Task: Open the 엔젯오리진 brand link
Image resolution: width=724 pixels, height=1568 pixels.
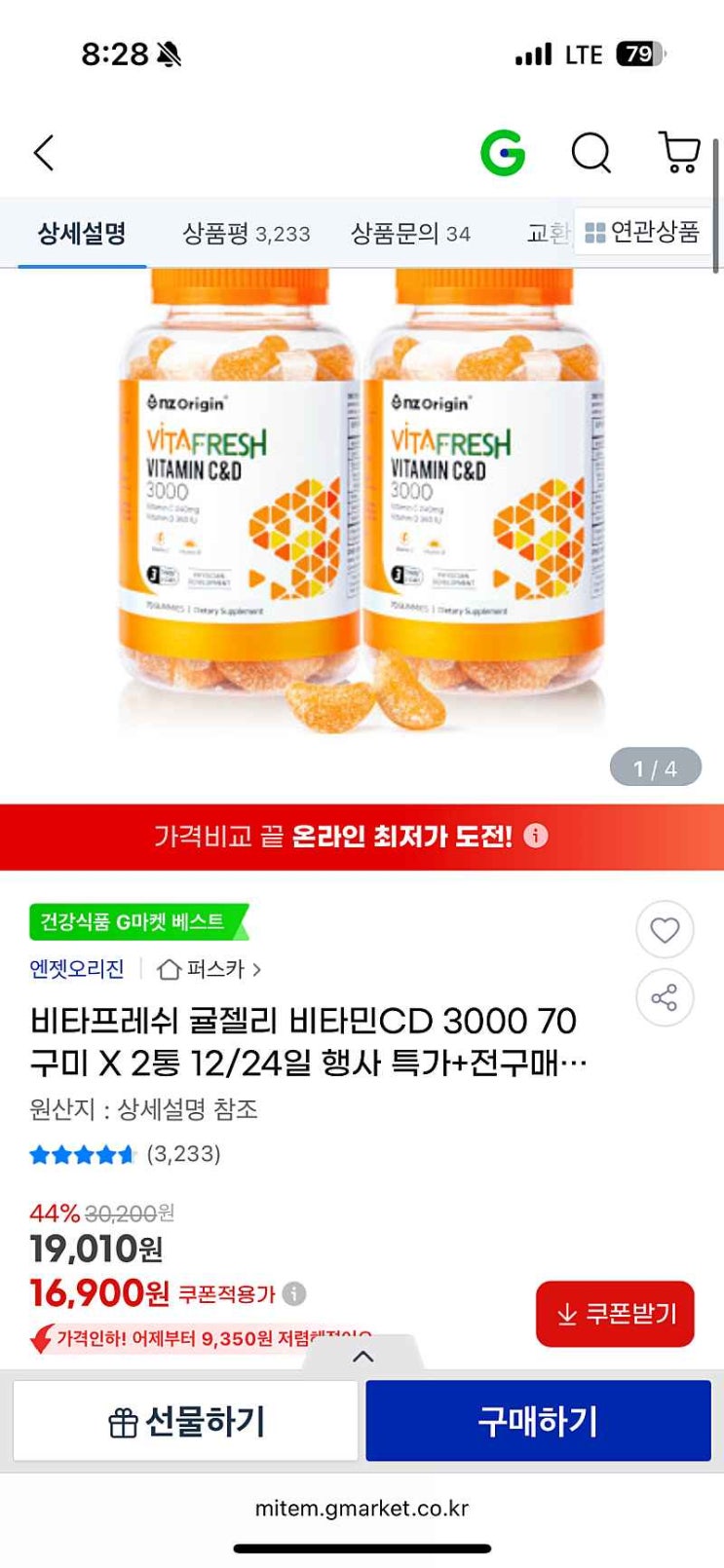Action: coord(77,969)
